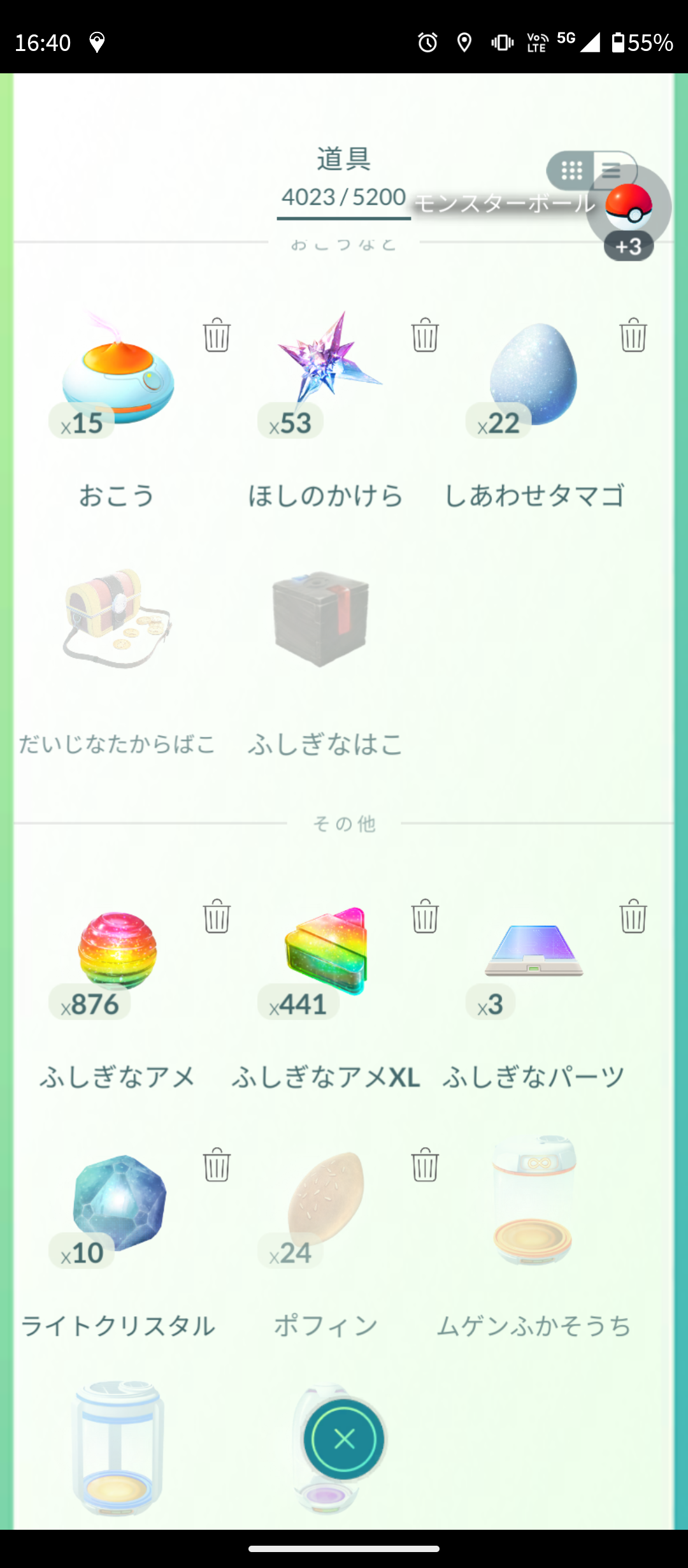Discard おこう with its trash icon
Viewport: 688px width, 1568px height.
(x=217, y=335)
